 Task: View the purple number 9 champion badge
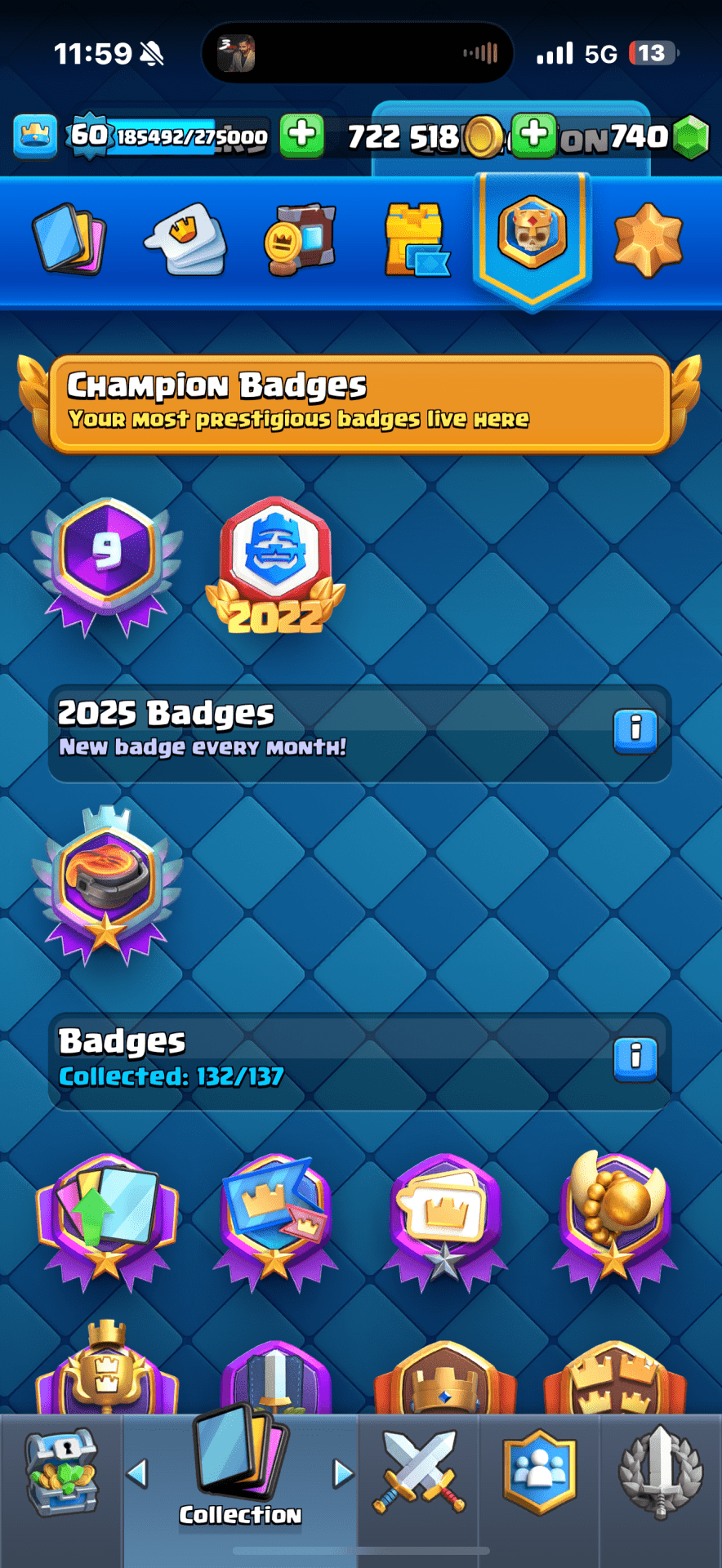click(x=107, y=565)
